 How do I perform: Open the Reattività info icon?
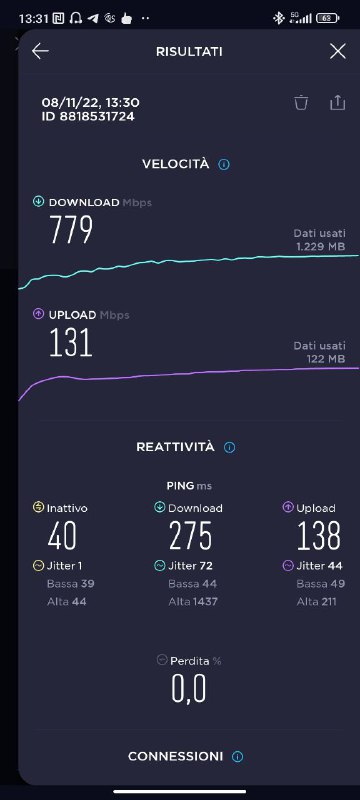tap(229, 447)
